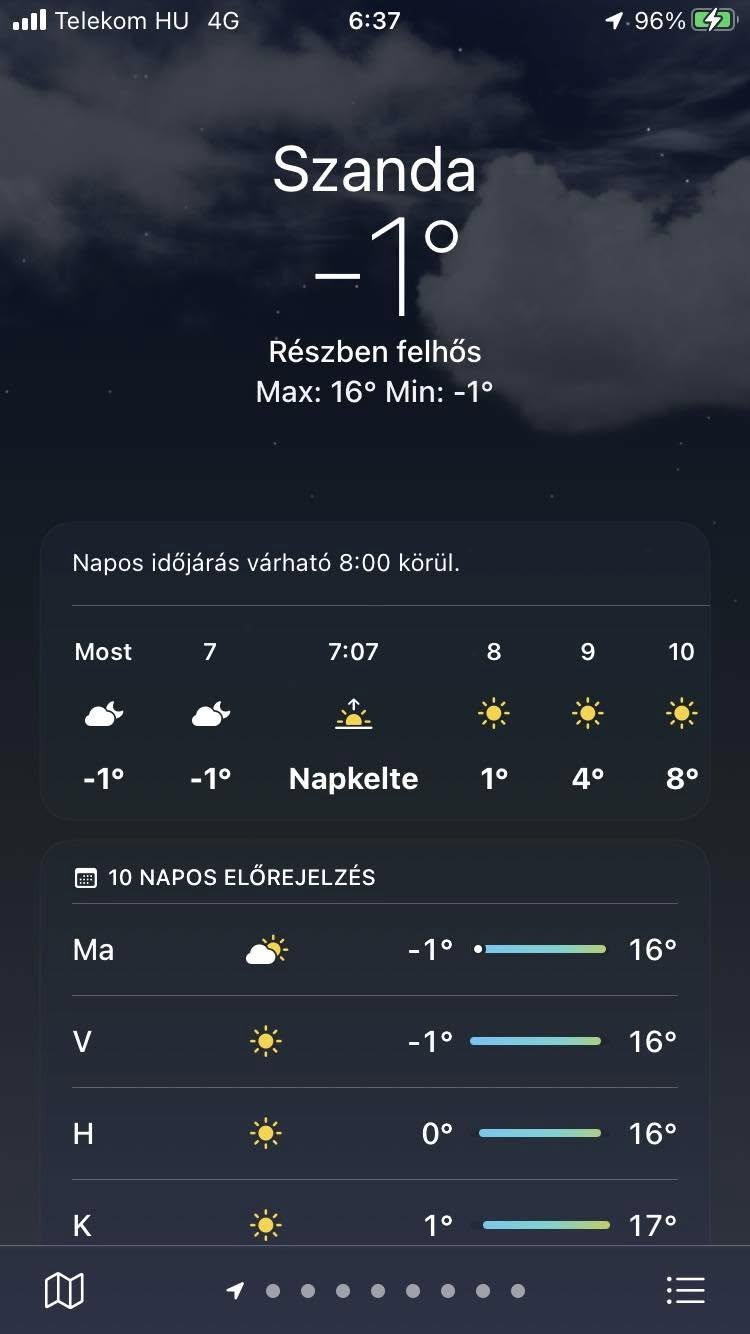Open today's (Ma) forecast row
This screenshot has width=750, height=1334.
point(375,950)
